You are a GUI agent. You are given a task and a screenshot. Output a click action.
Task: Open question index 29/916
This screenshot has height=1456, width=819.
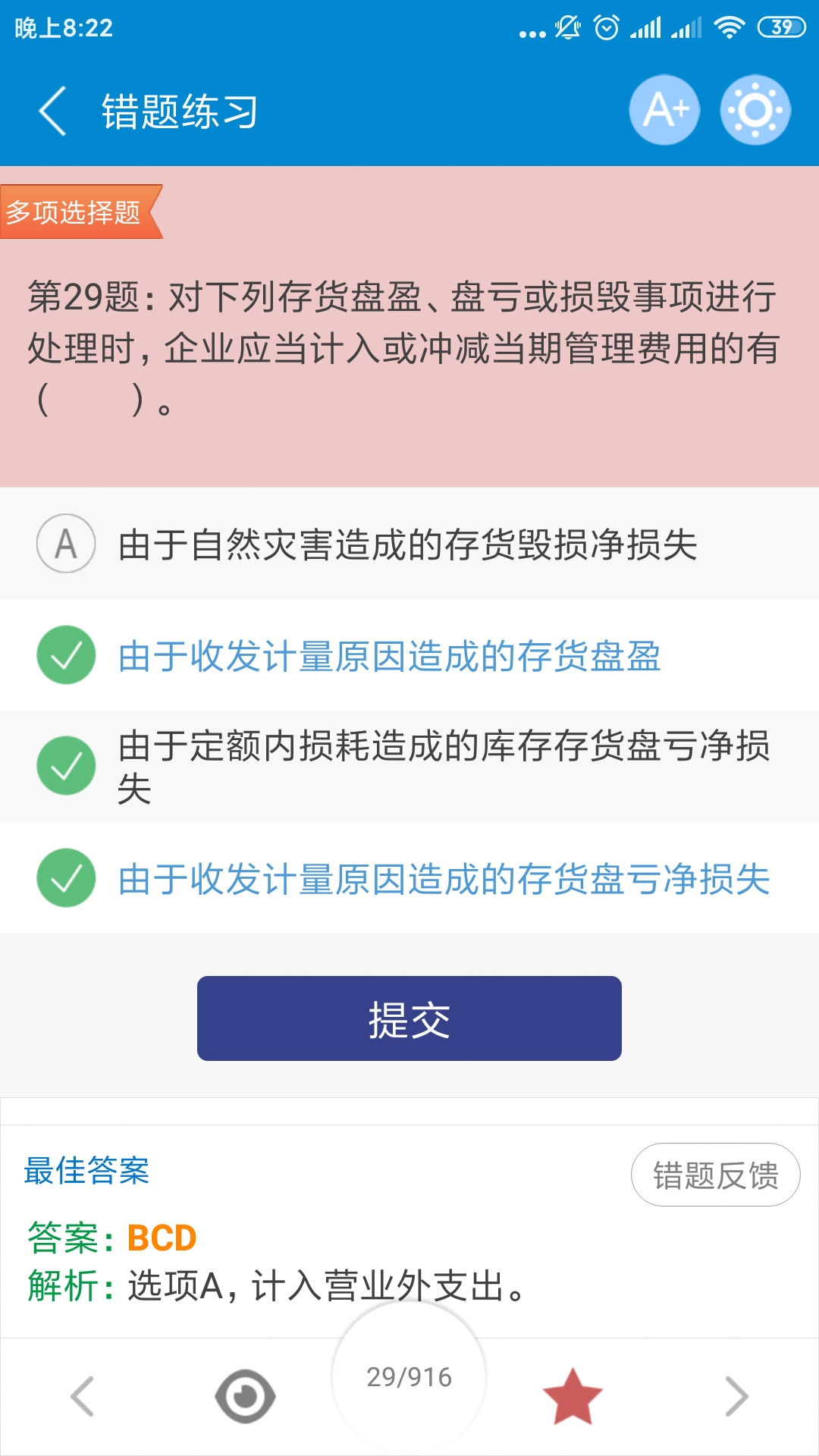coord(409,1377)
